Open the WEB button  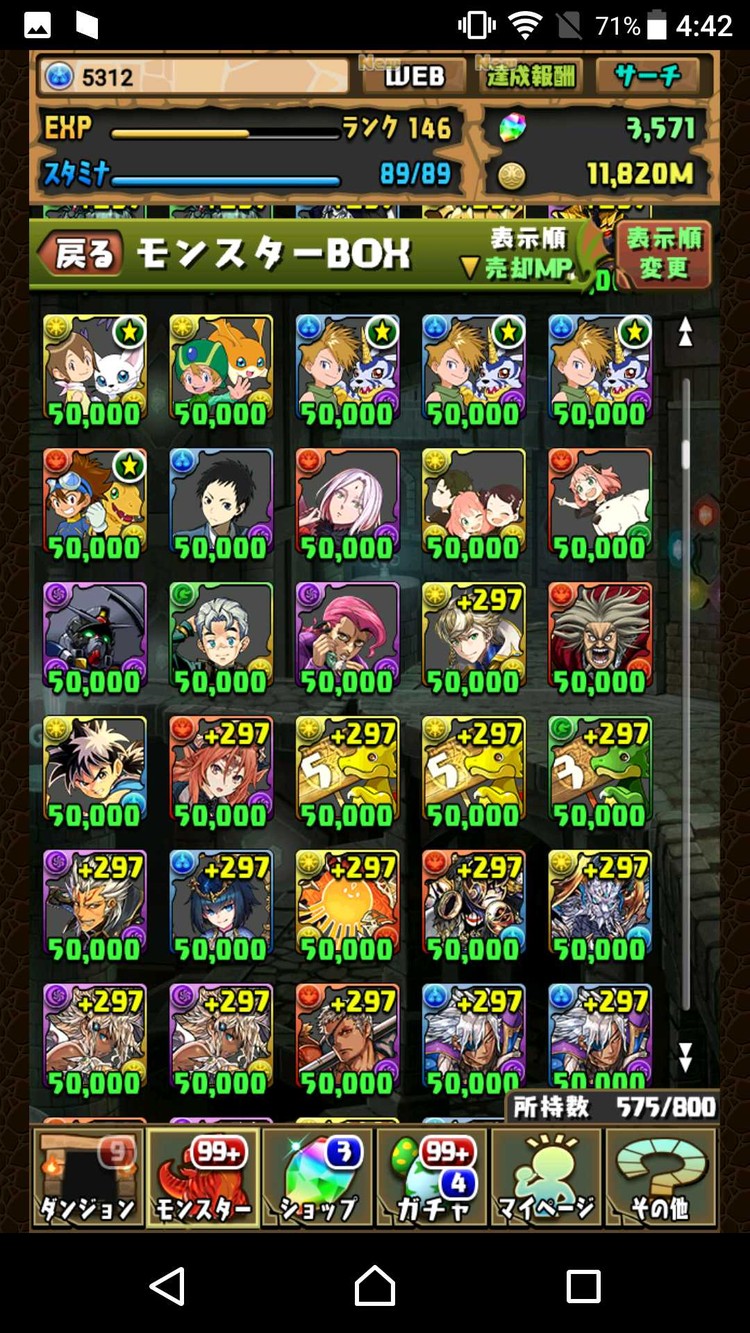(x=414, y=76)
